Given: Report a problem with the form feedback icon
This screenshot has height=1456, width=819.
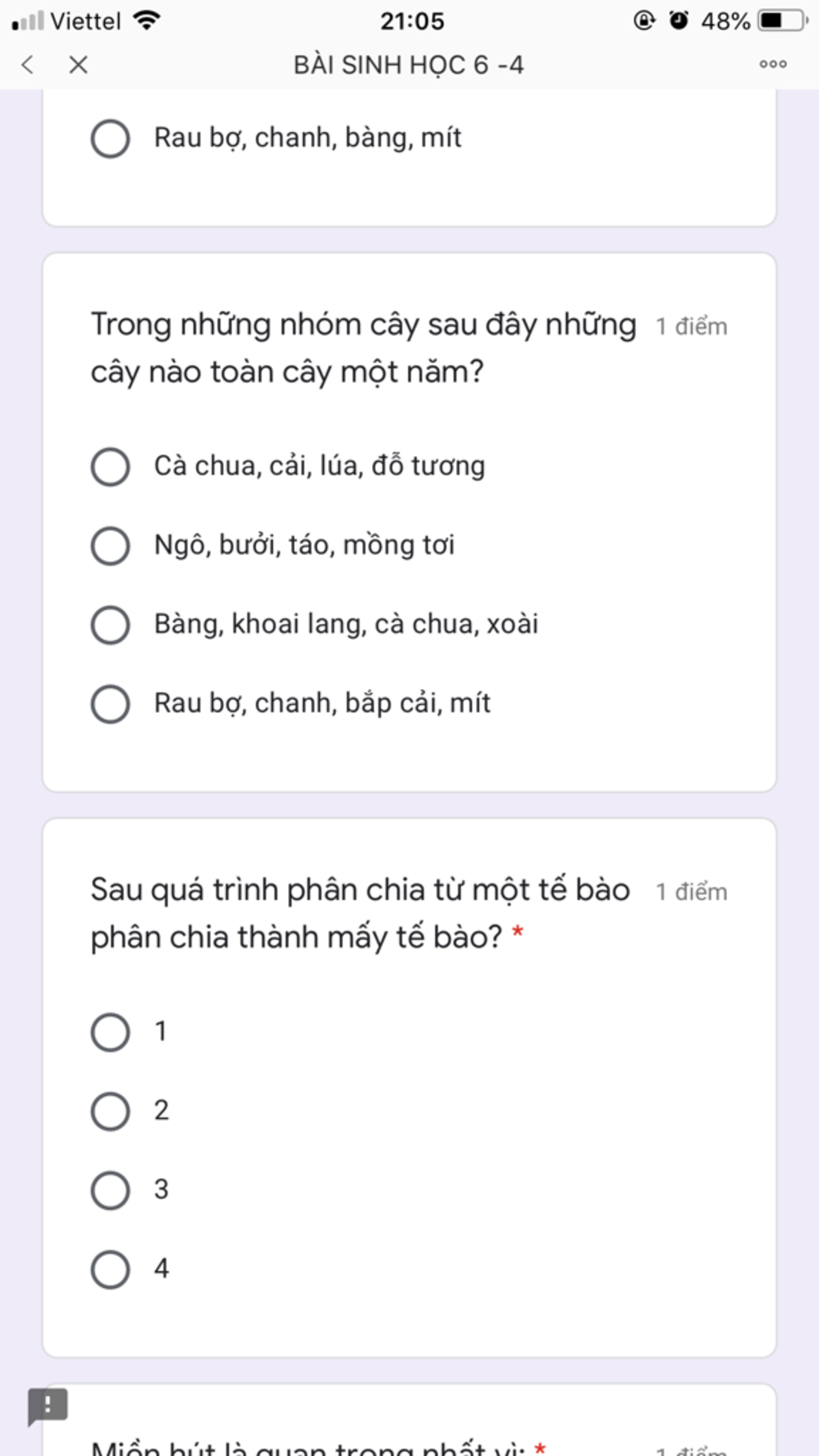Looking at the screenshot, I should tap(48, 1406).
